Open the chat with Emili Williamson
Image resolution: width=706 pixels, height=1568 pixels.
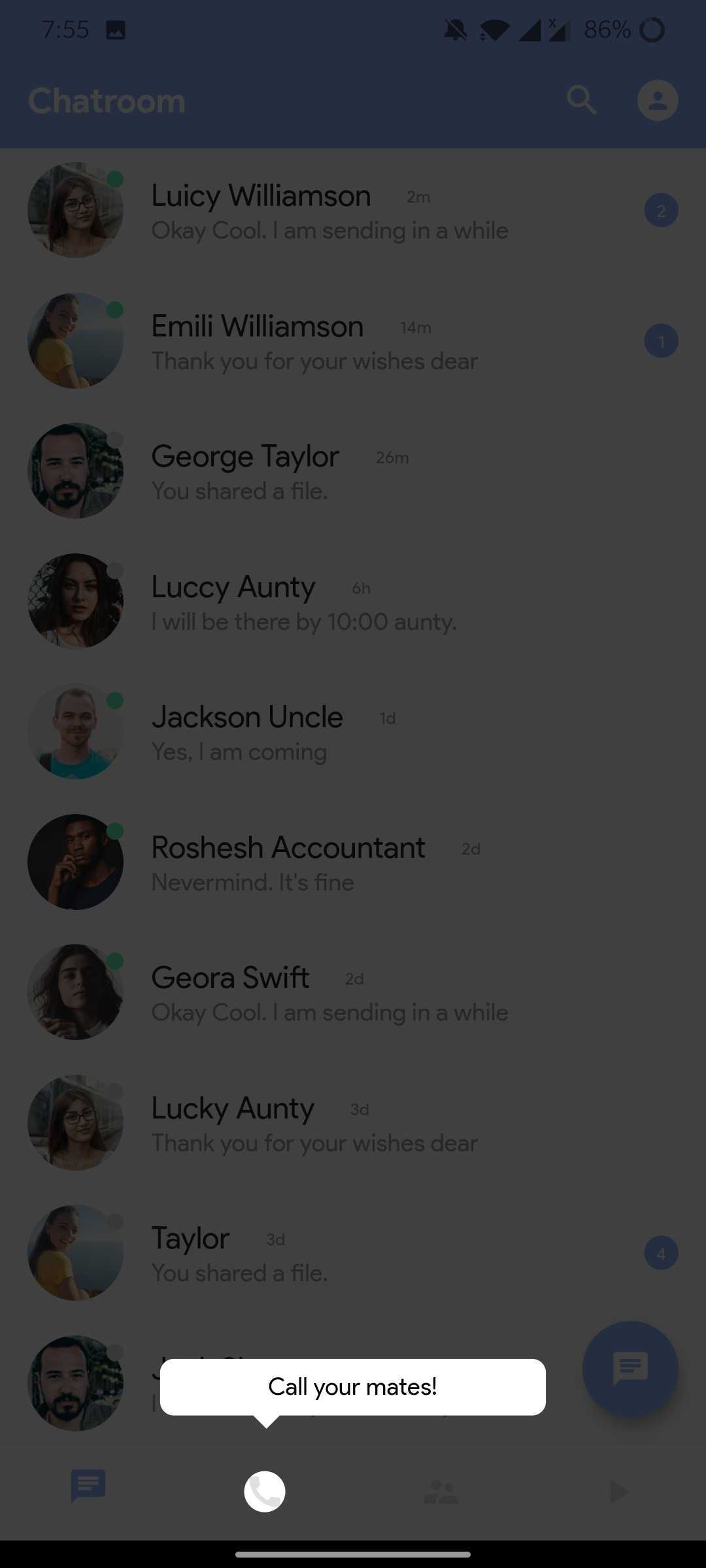tap(353, 340)
